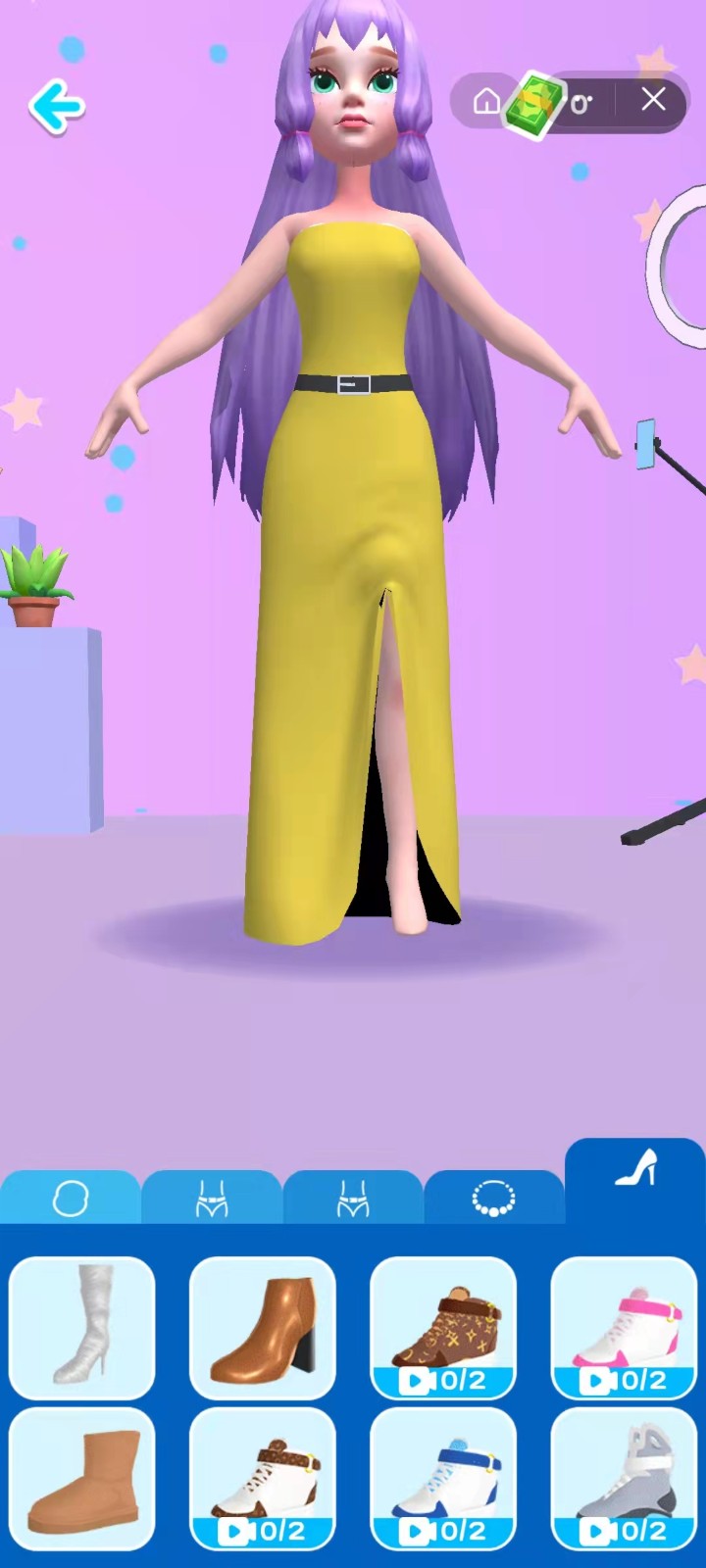Pick the brown heeled ankle boot

(263, 1326)
